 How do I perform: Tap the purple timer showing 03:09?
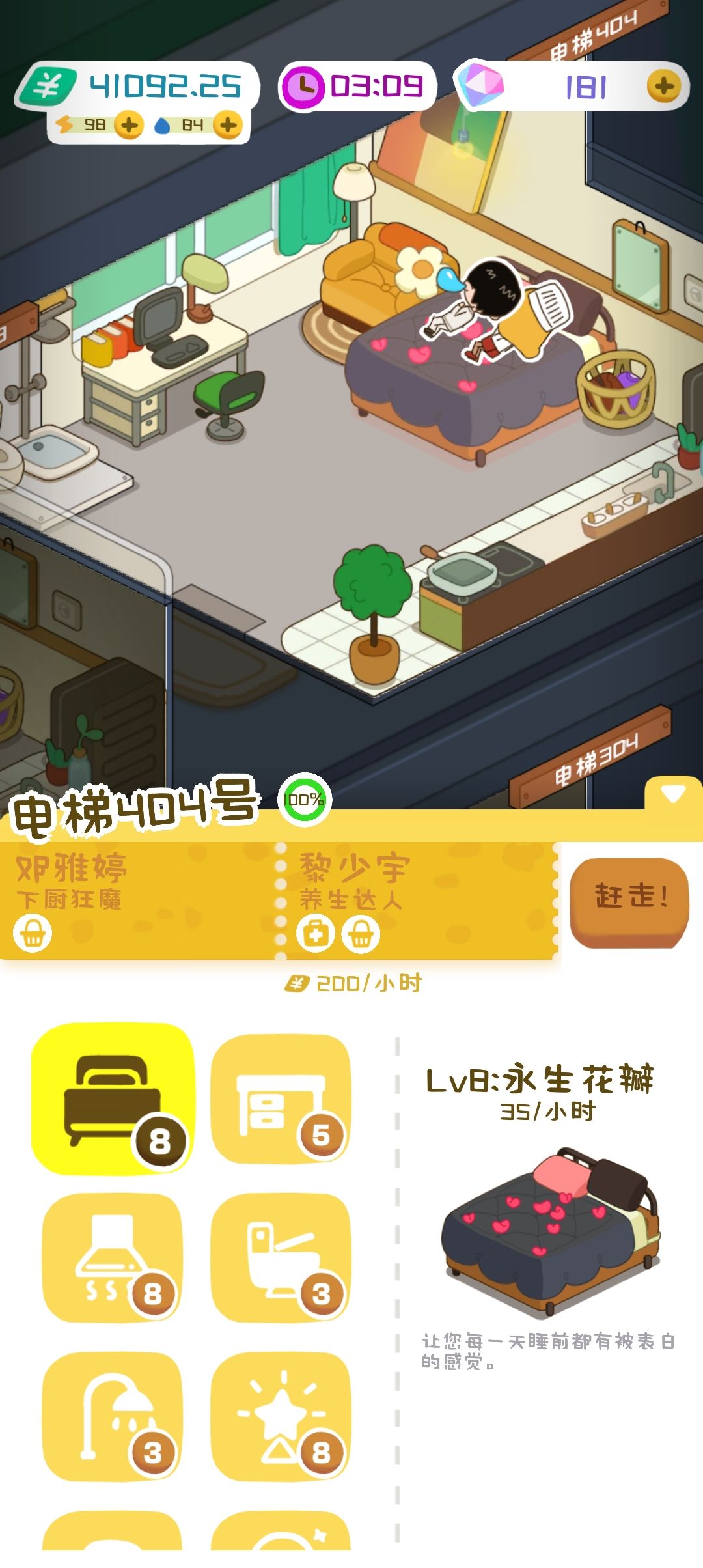357,86
